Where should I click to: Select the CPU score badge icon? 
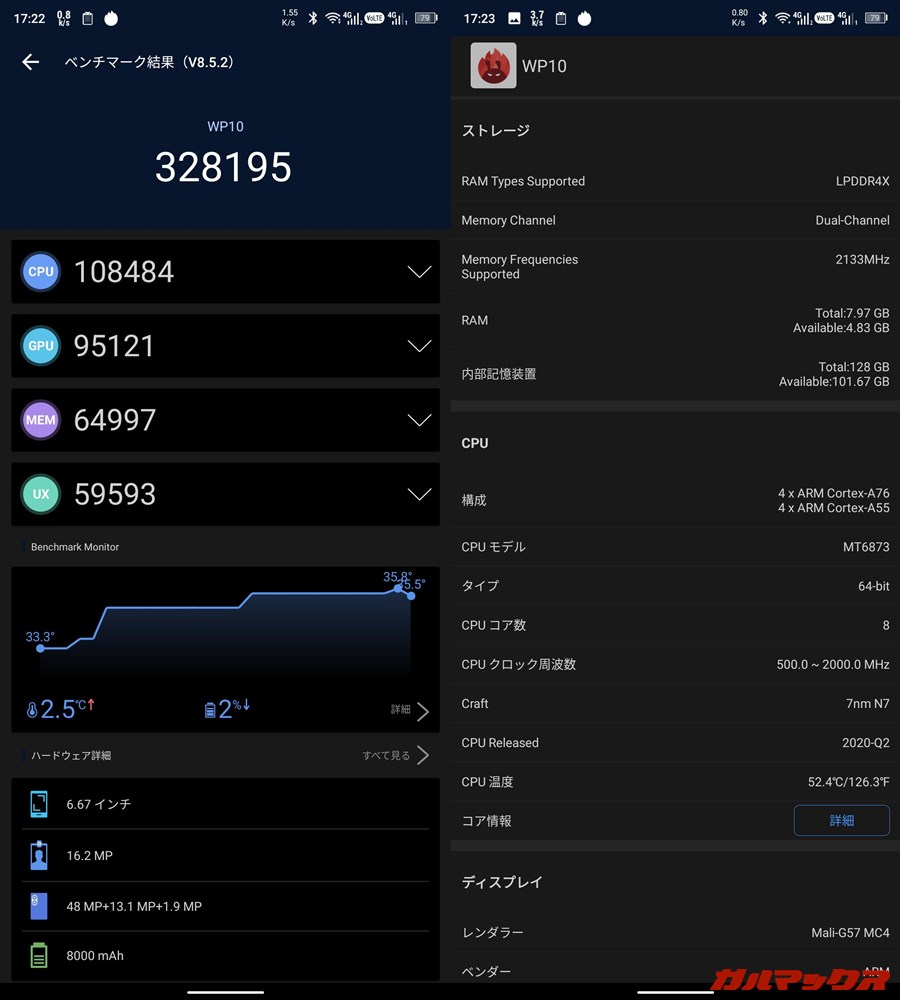tap(40, 271)
